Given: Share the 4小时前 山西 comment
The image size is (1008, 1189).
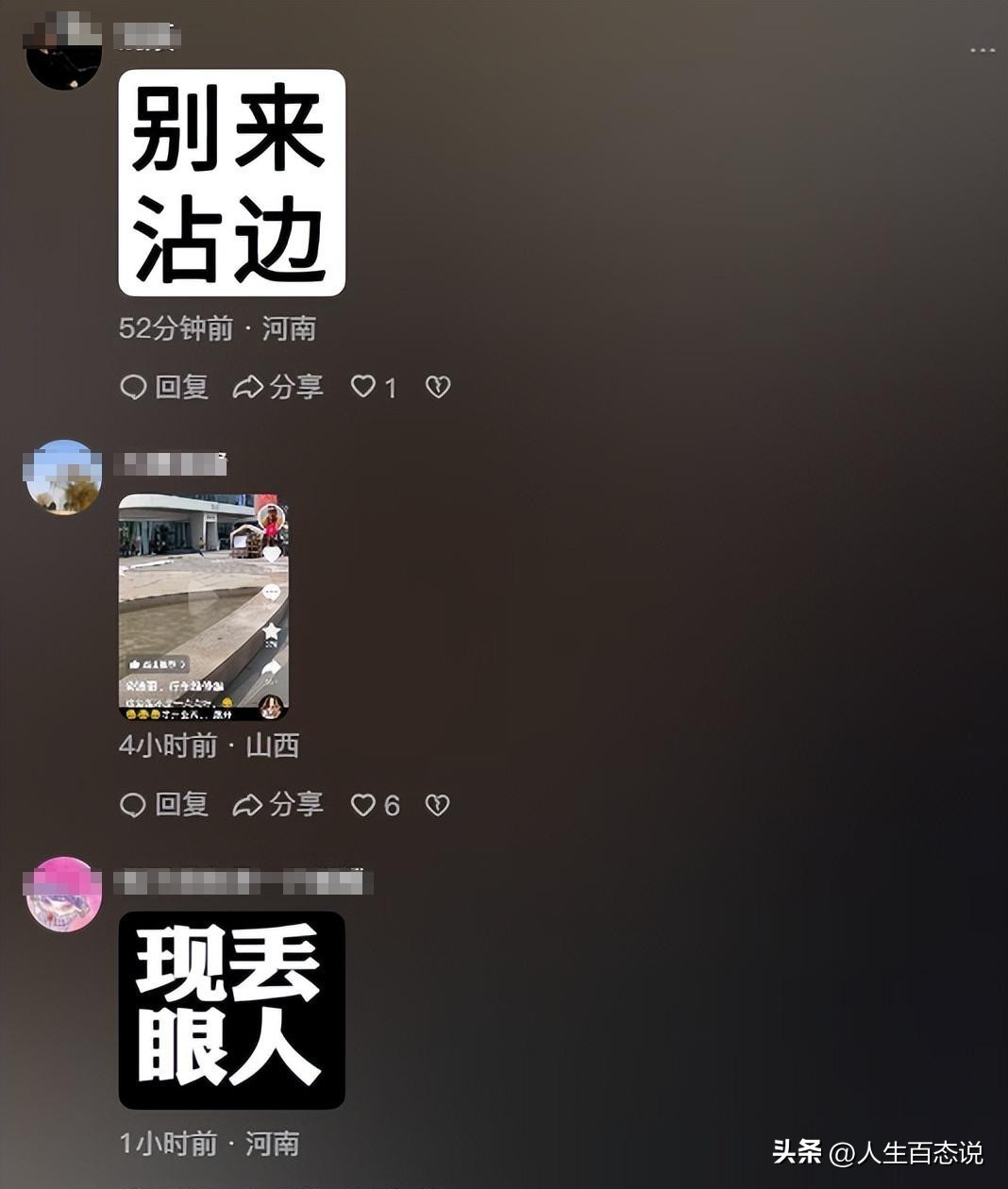Looking at the screenshot, I should pyautogui.click(x=278, y=805).
